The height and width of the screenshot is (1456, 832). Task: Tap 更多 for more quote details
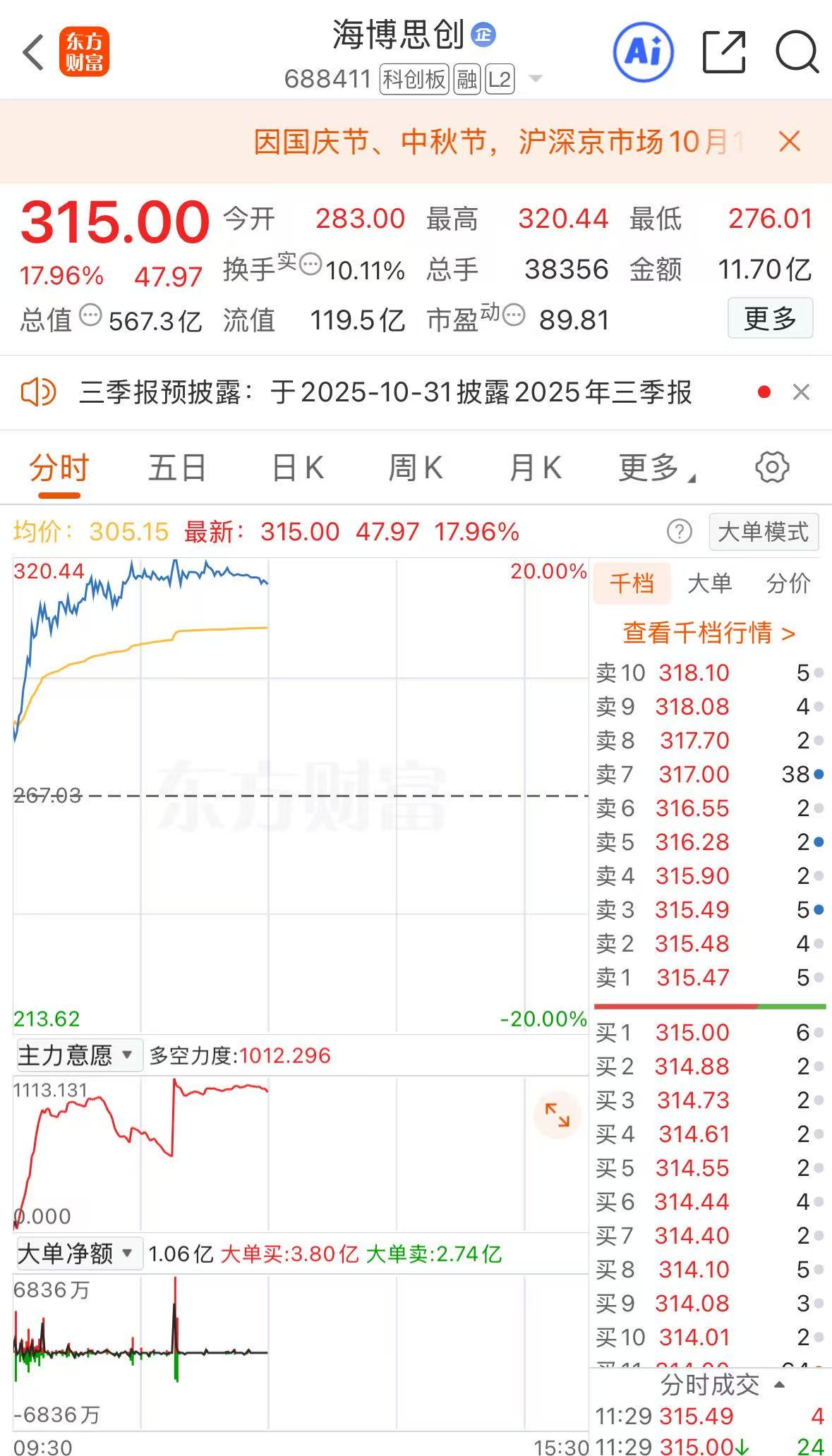tap(770, 319)
